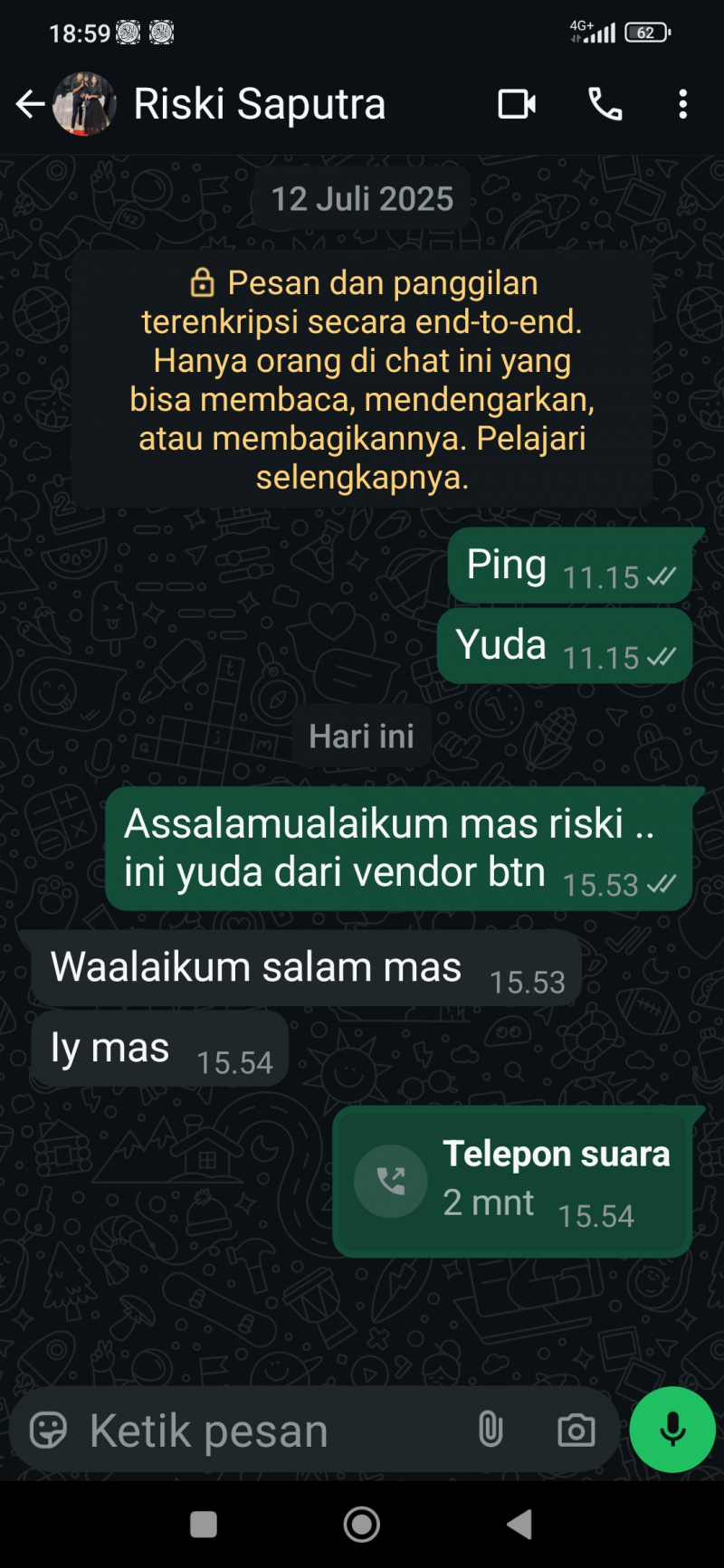This screenshot has width=724, height=1568.
Task: Tap the contact name Riski Saputra
Action: [x=259, y=103]
